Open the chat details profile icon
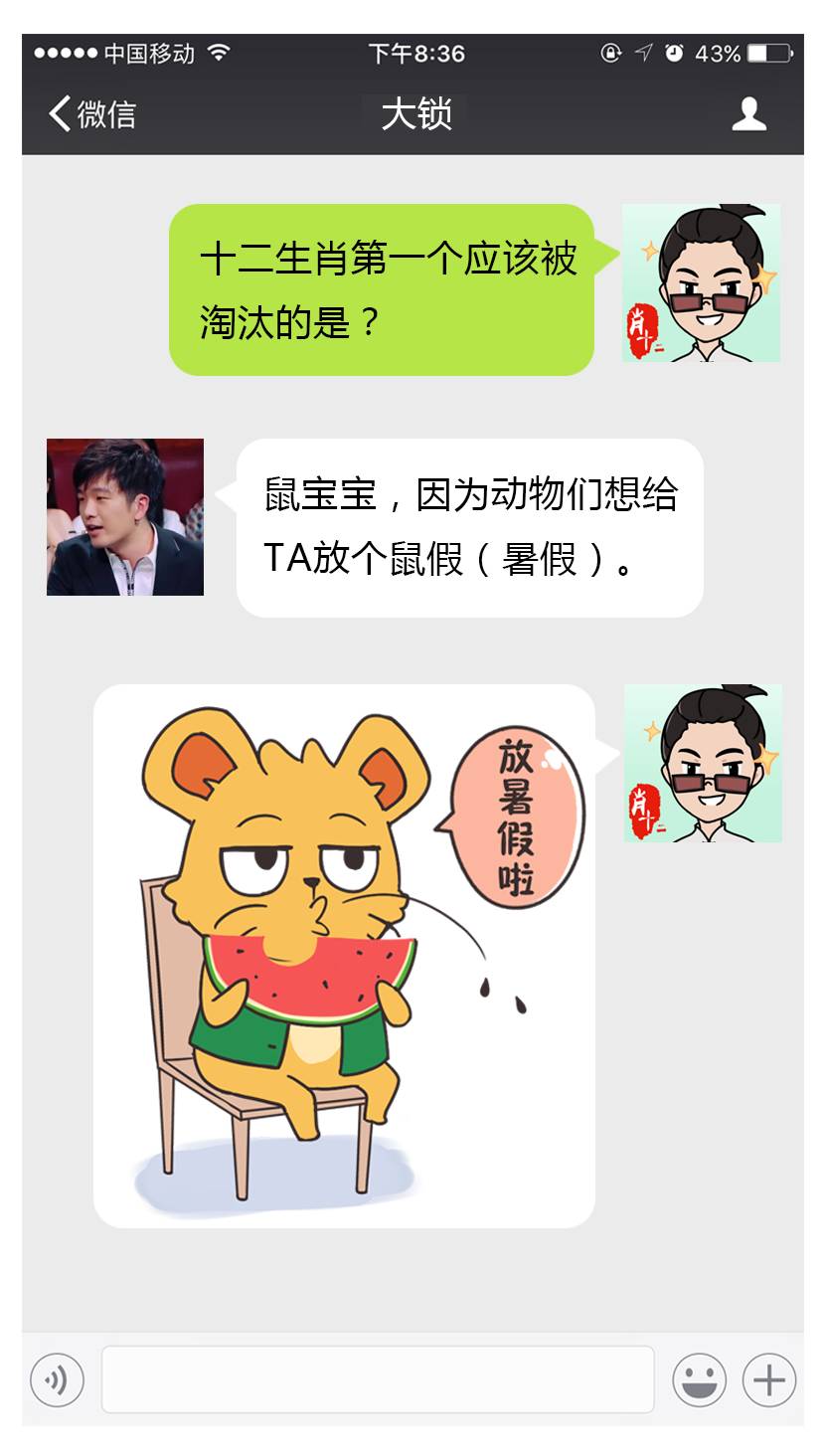825x1456 pixels. tap(748, 114)
